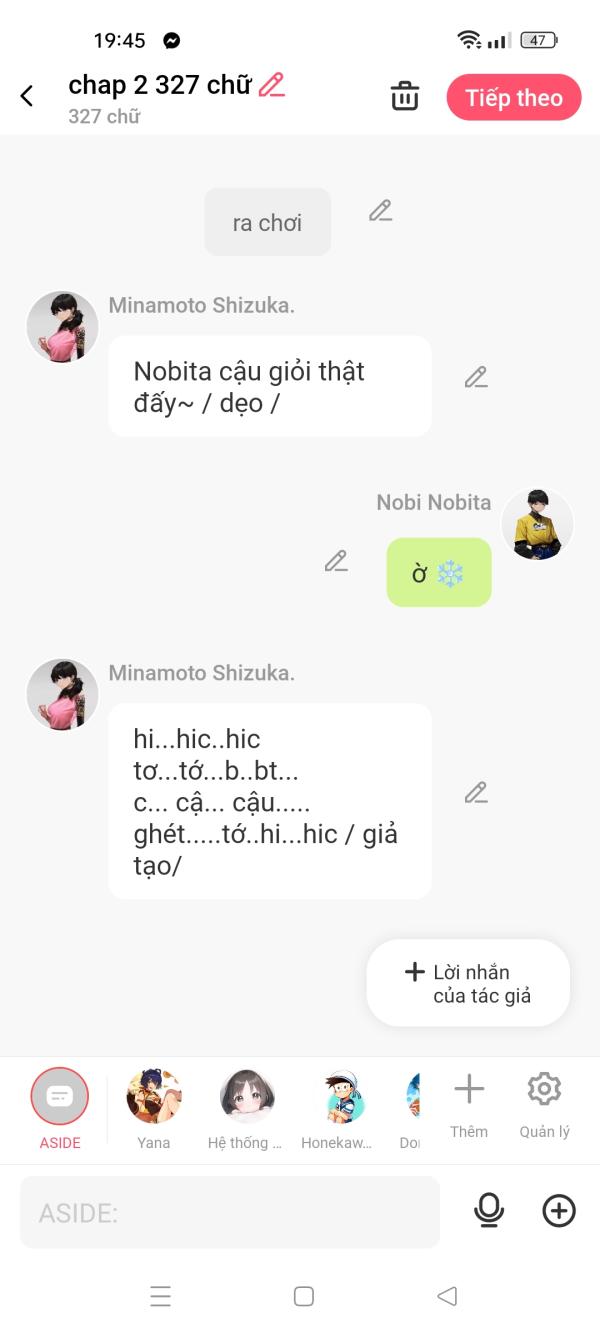
Task: Edit the "ra chơi" aside message
Action: (x=380, y=210)
